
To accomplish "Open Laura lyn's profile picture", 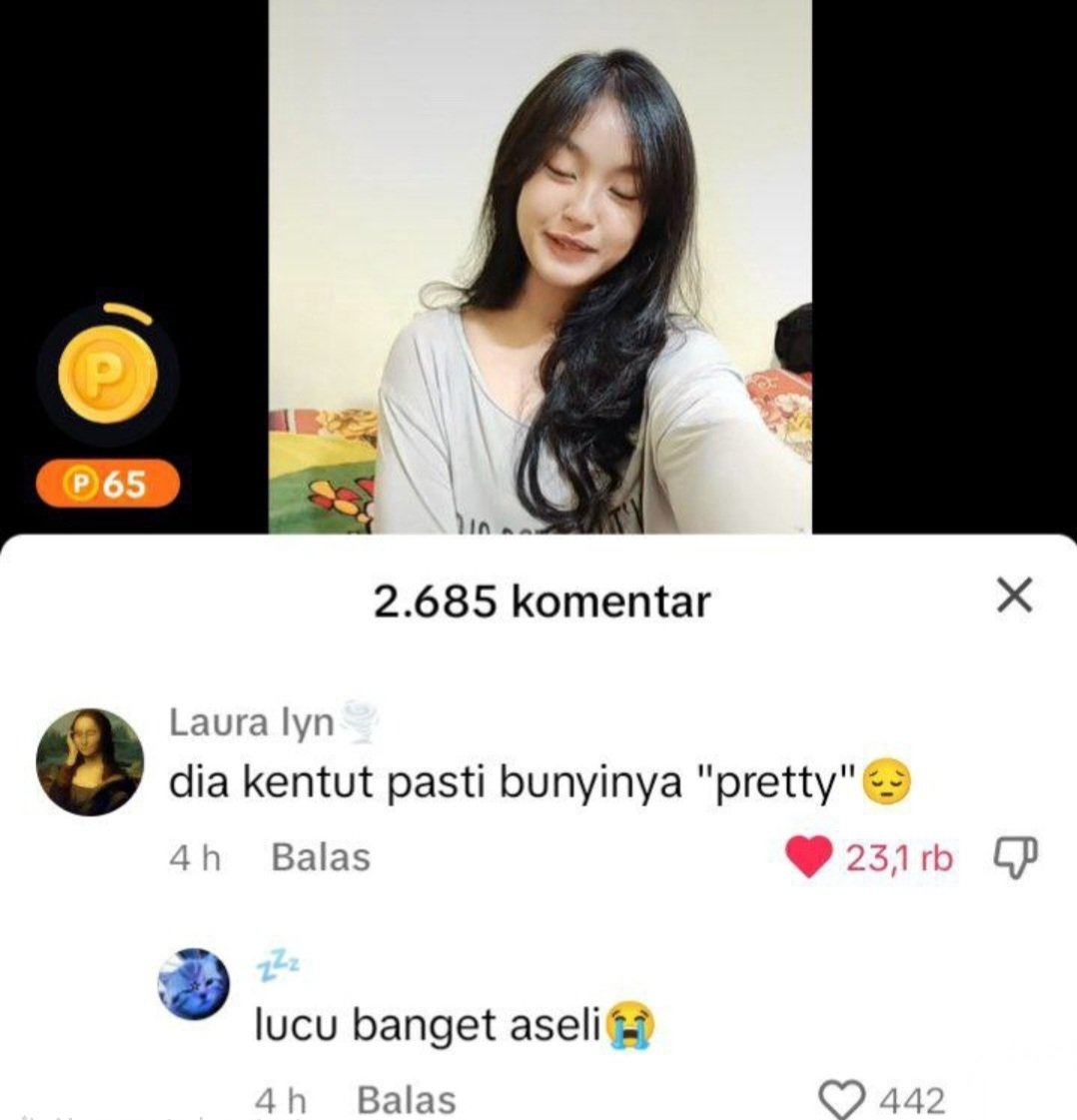I will click(90, 761).
